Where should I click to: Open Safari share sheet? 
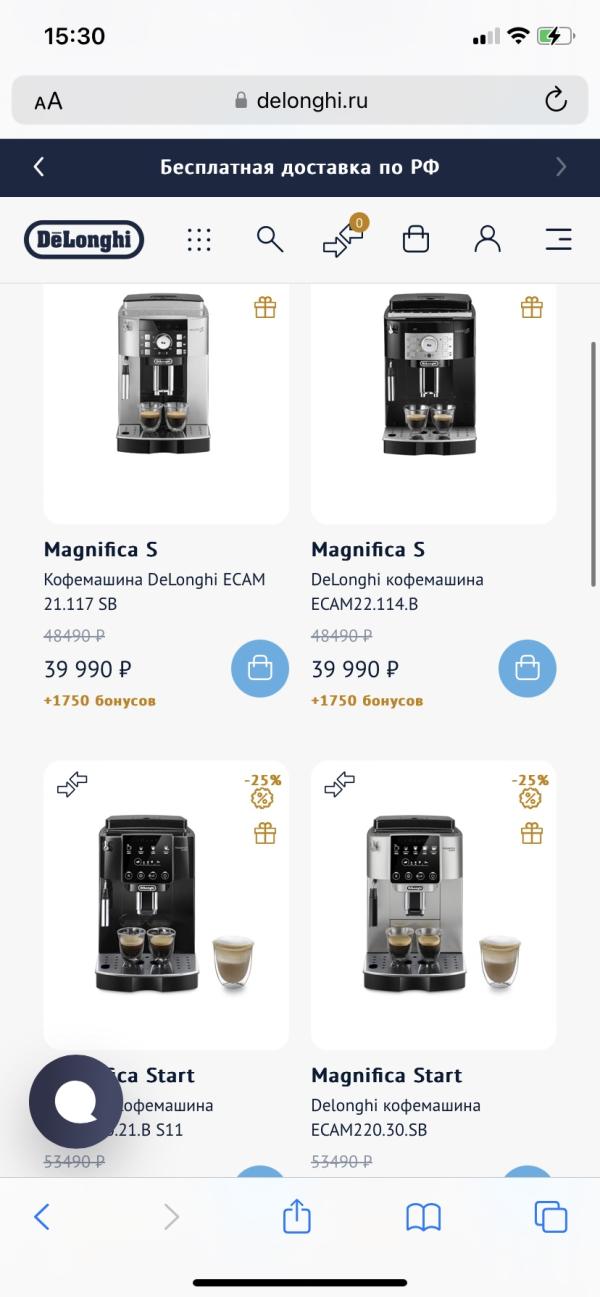[297, 1216]
